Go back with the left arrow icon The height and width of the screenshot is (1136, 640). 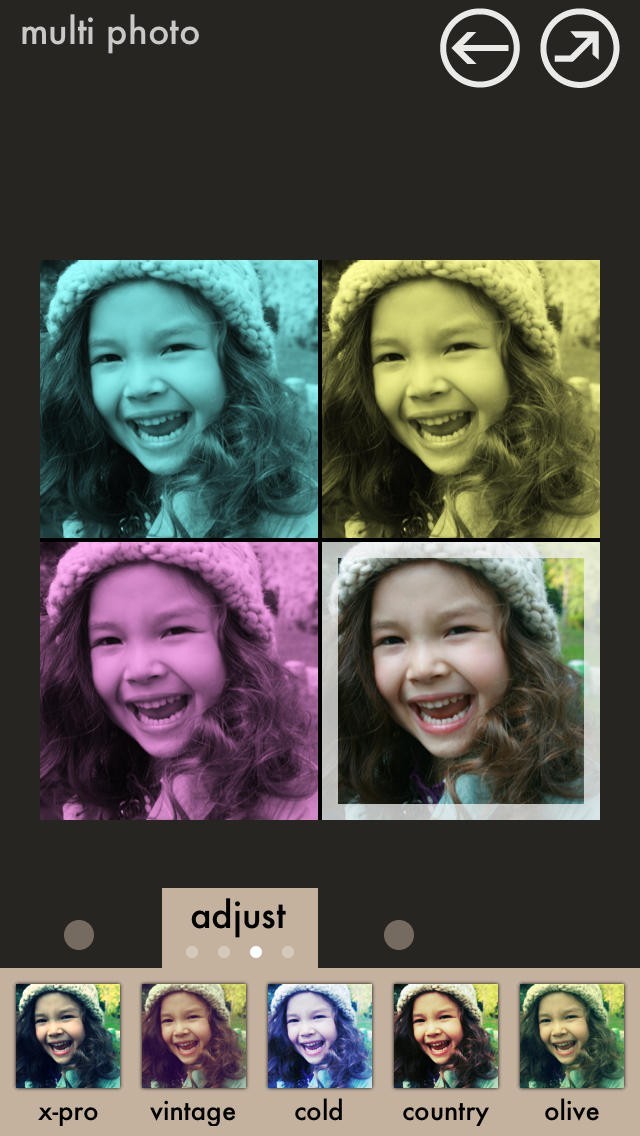tap(480, 47)
